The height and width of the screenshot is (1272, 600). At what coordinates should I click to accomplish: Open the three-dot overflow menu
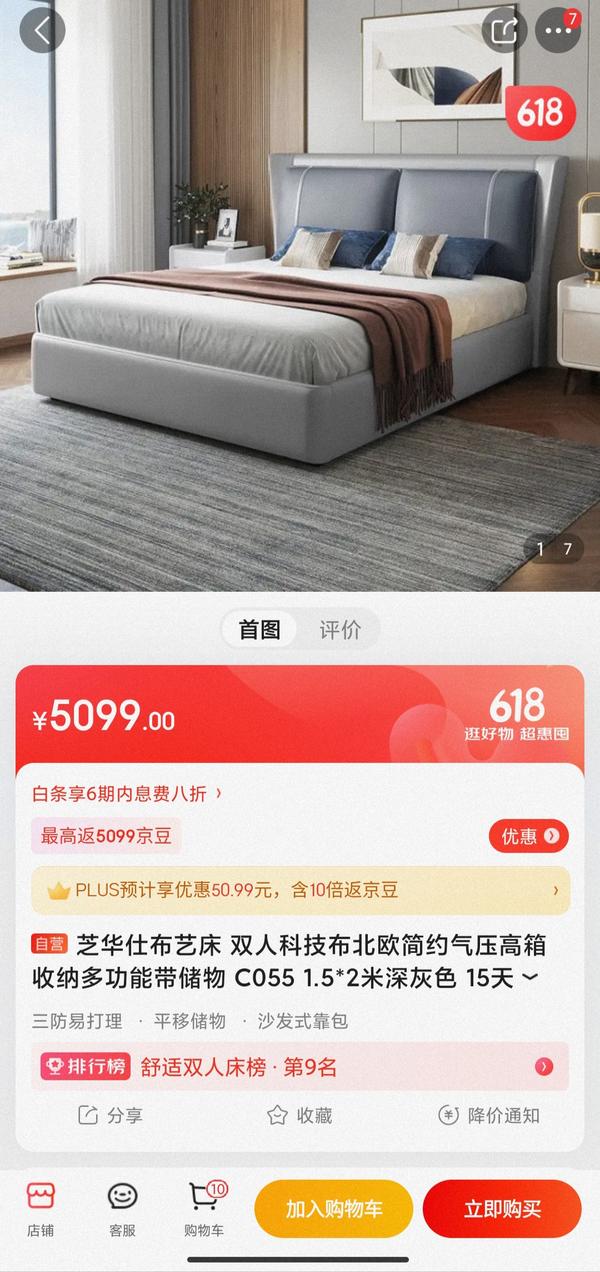coord(558,30)
